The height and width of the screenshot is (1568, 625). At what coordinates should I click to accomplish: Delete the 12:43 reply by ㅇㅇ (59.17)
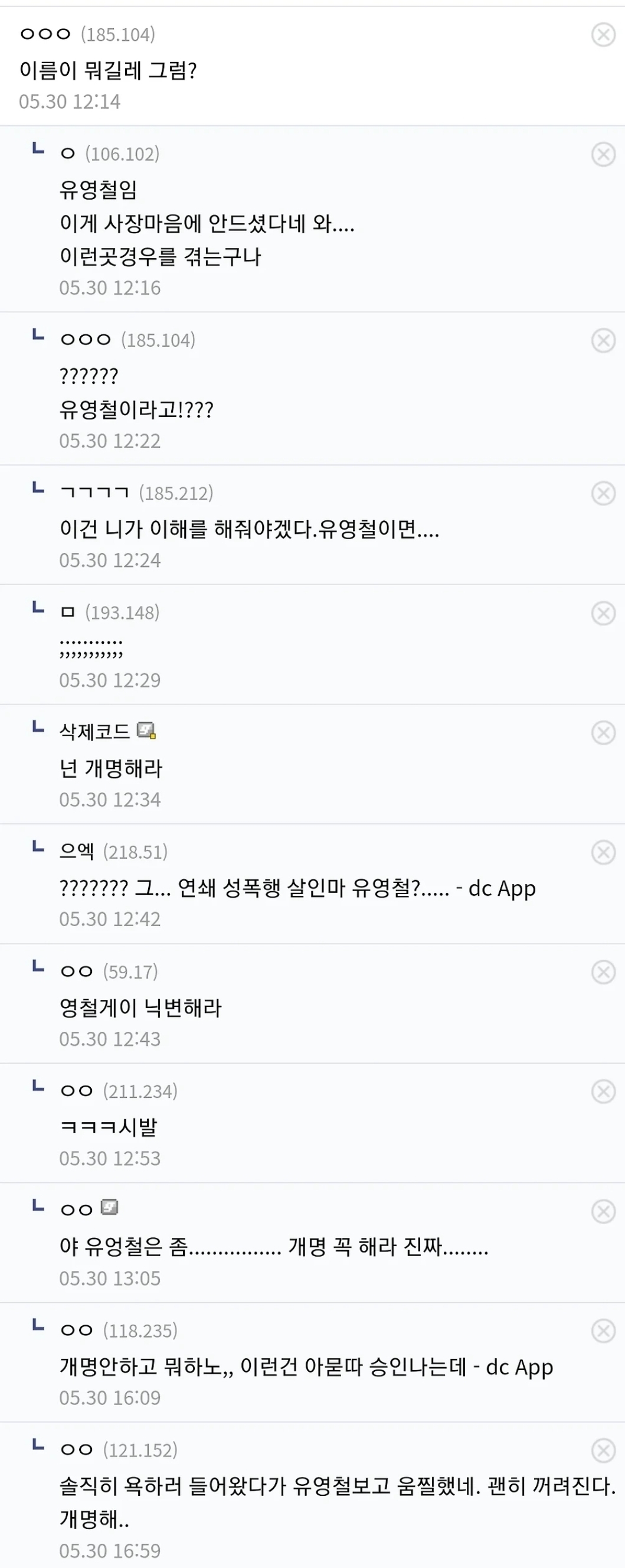[x=603, y=972]
